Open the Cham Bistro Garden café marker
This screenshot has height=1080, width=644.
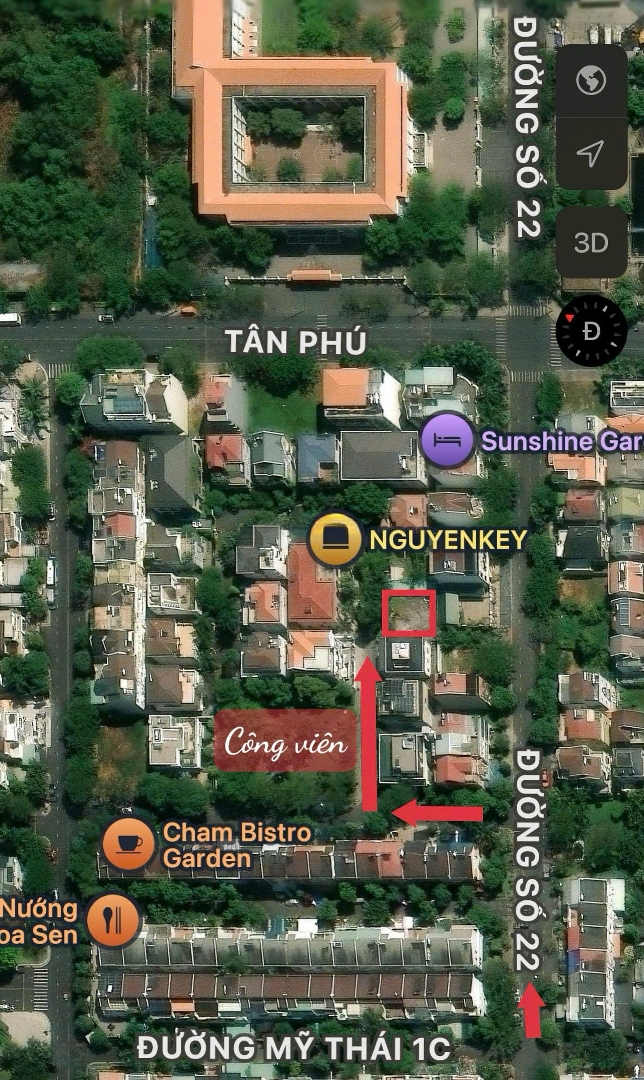[x=129, y=844]
